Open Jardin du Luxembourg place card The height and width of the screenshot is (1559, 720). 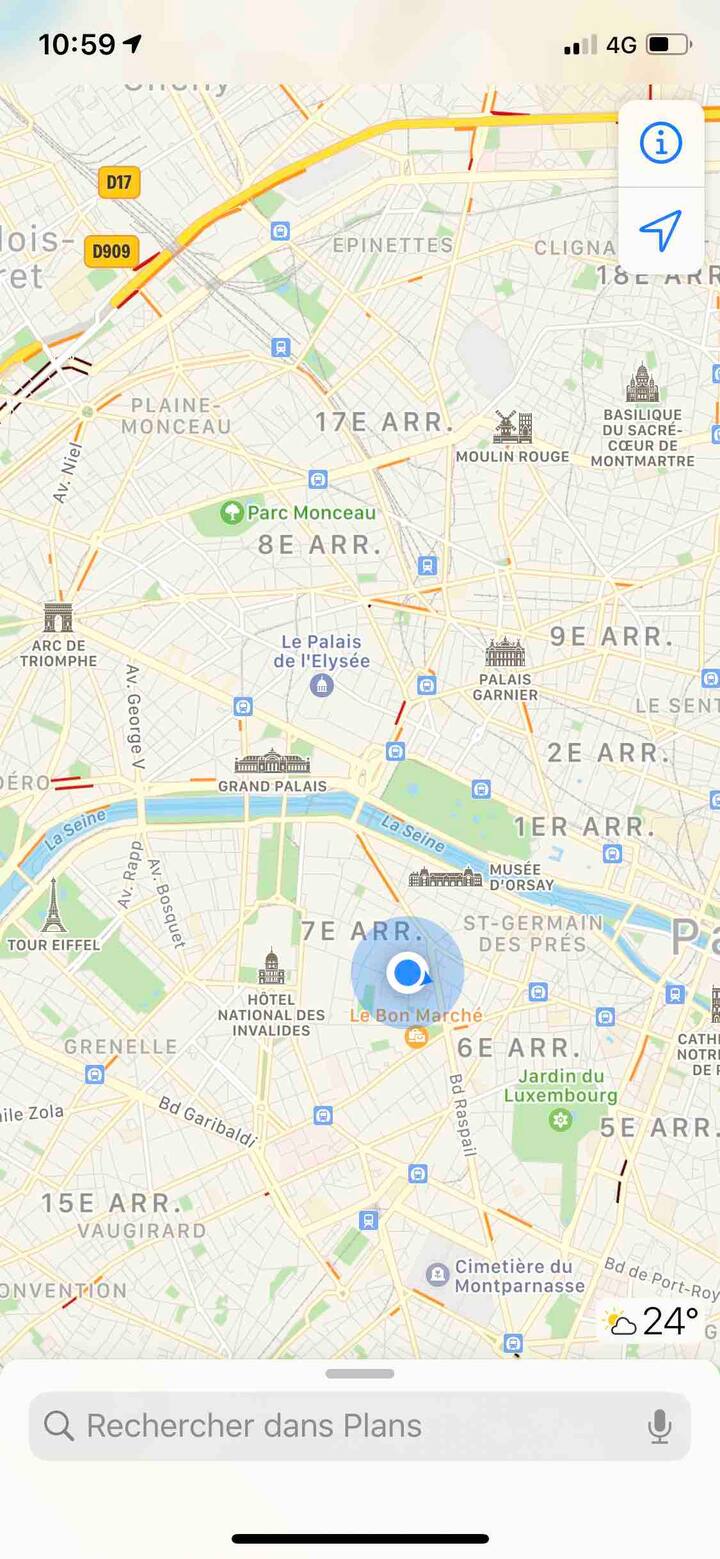(x=560, y=1119)
